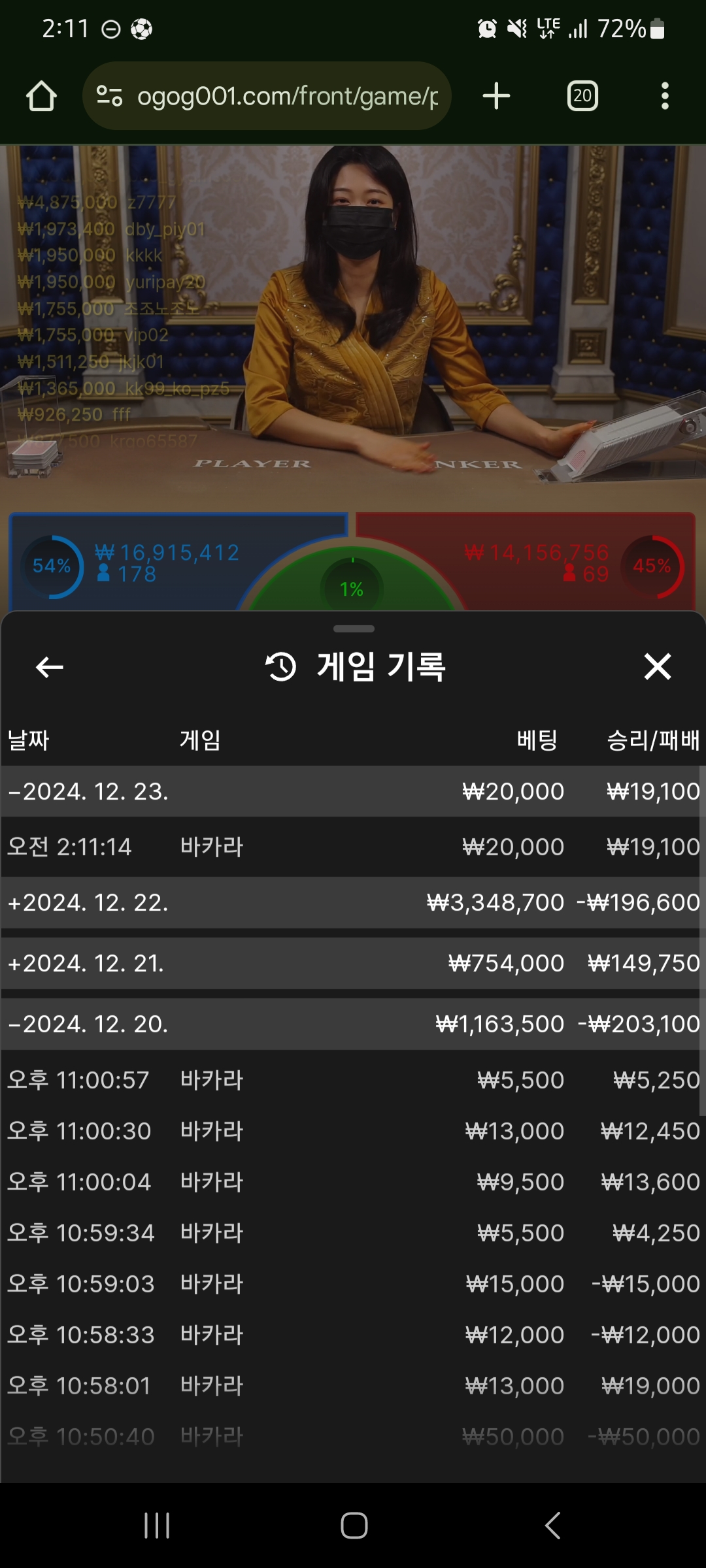Collapse the 2024. 12. 23. date group
Image resolution: width=706 pixels, height=1568 pixels.
click(x=88, y=791)
